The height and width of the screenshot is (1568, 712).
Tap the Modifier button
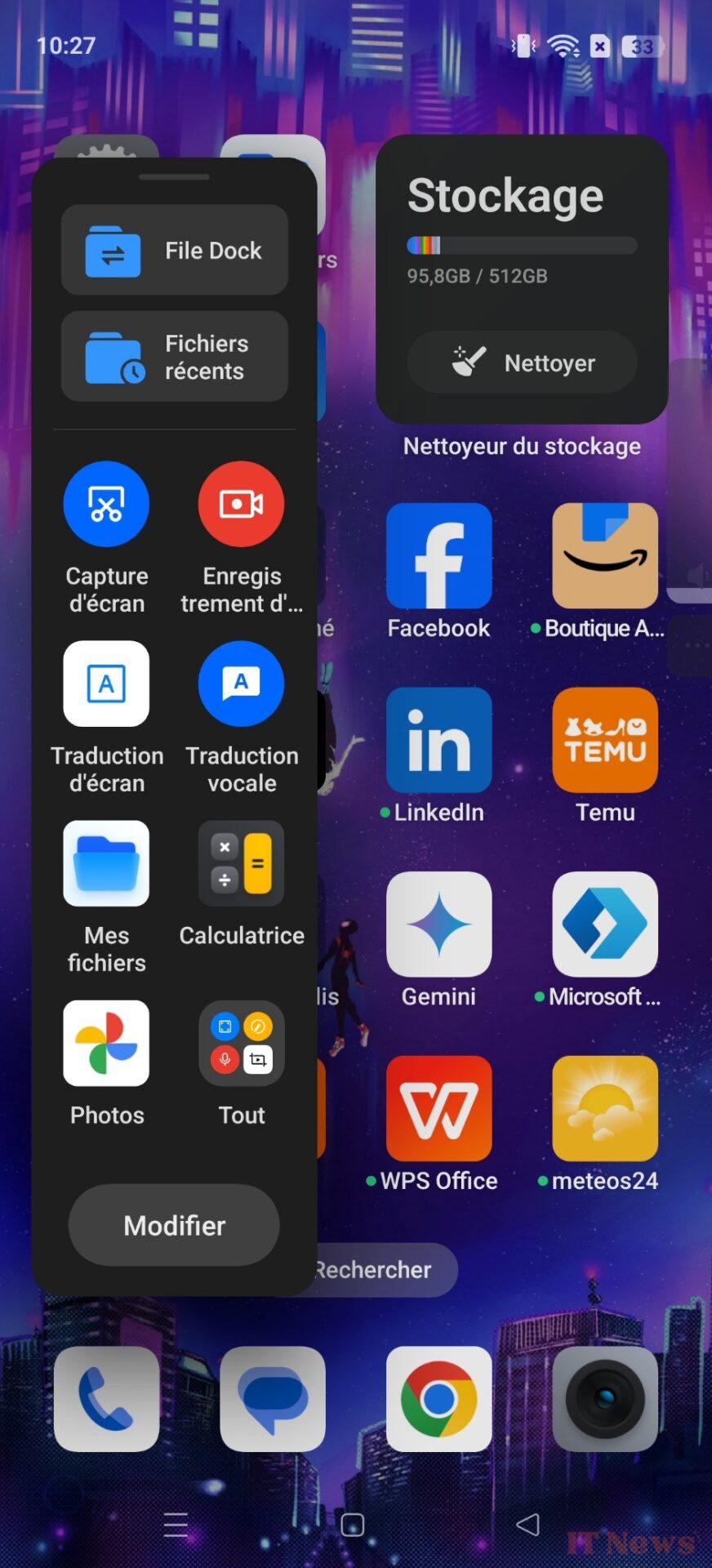pos(174,1225)
